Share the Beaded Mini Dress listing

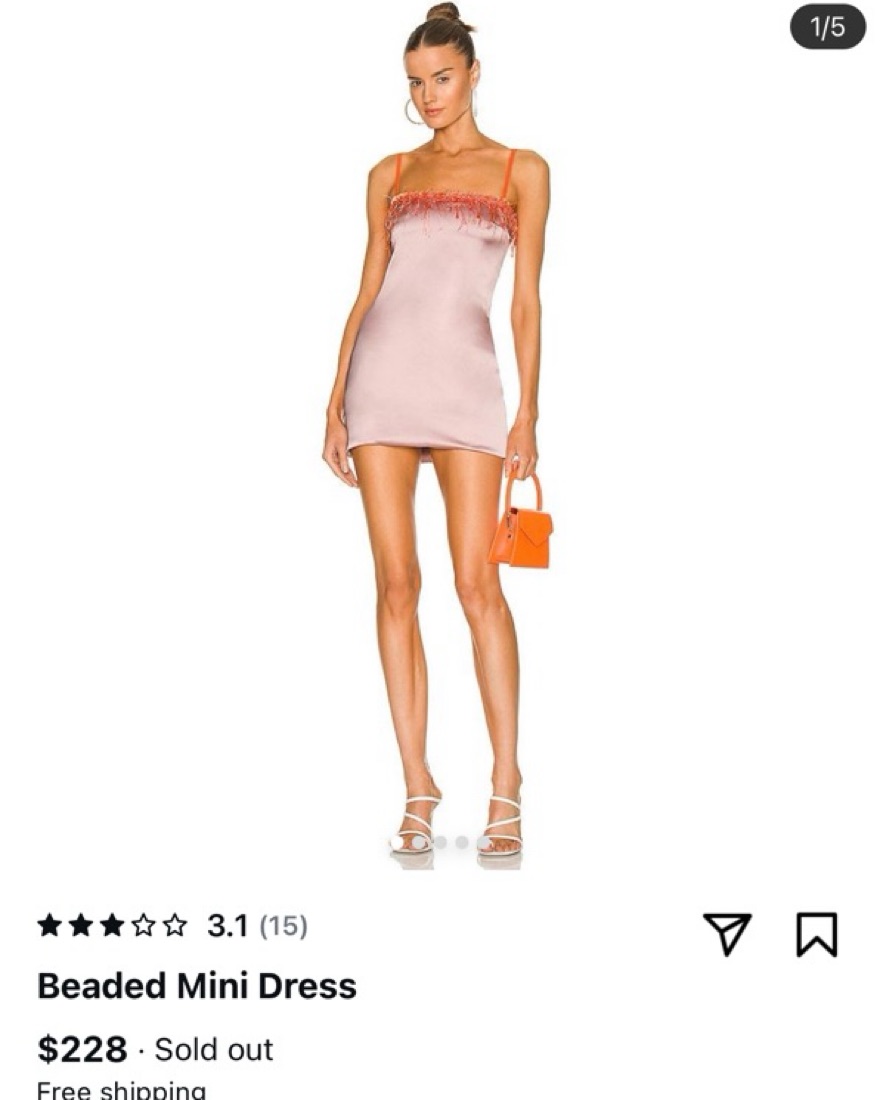tap(727, 934)
